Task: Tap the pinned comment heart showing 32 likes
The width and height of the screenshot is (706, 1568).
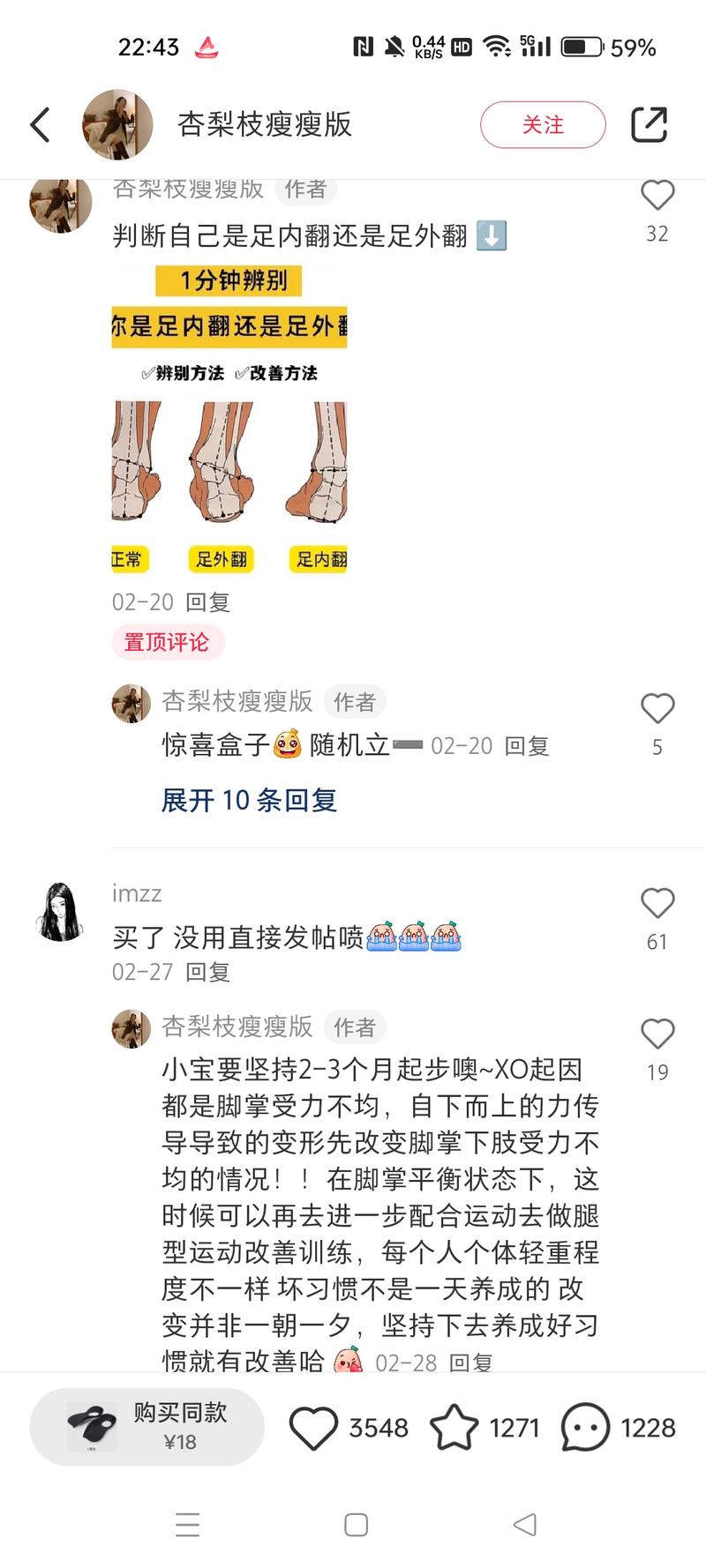Action: (658, 195)
